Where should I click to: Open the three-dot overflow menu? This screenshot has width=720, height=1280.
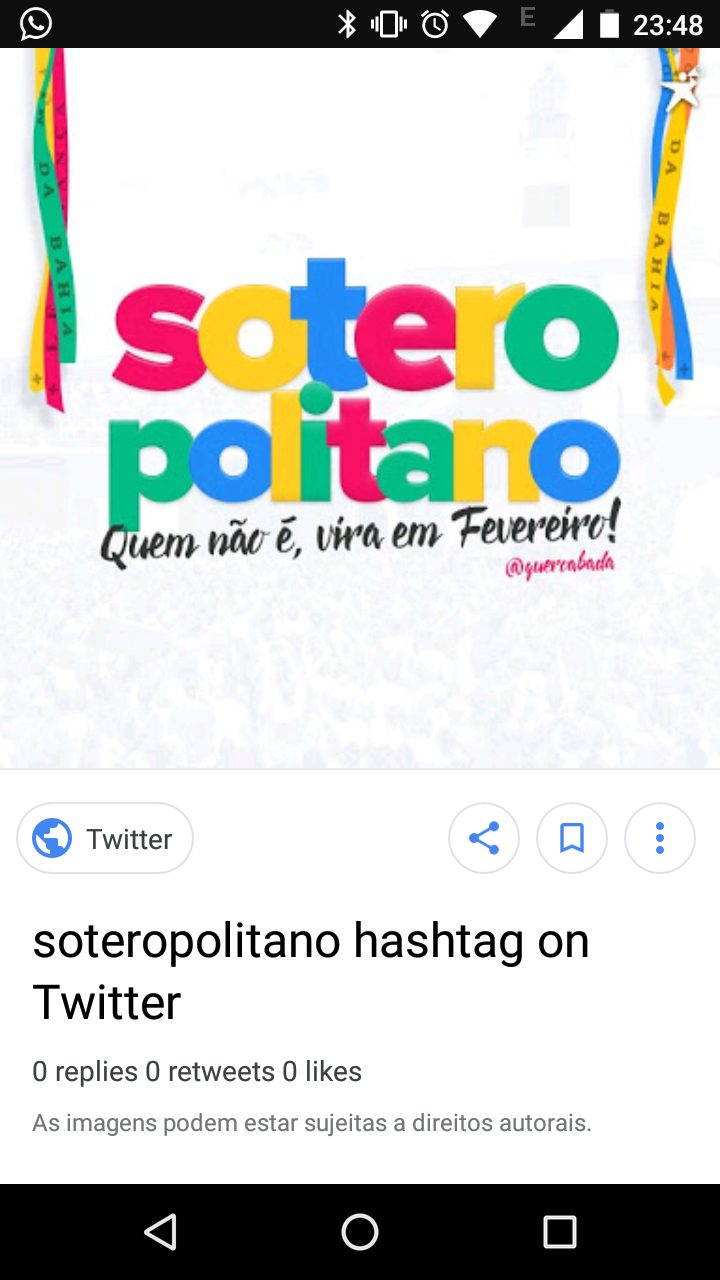(x=660, y=838)
